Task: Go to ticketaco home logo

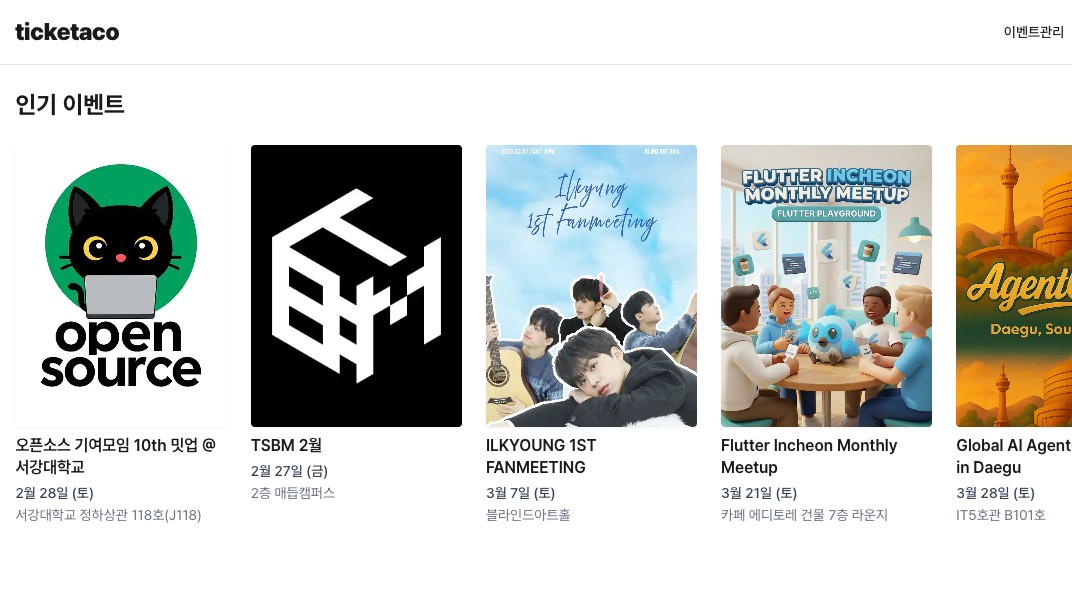Action: click(67, 32)
